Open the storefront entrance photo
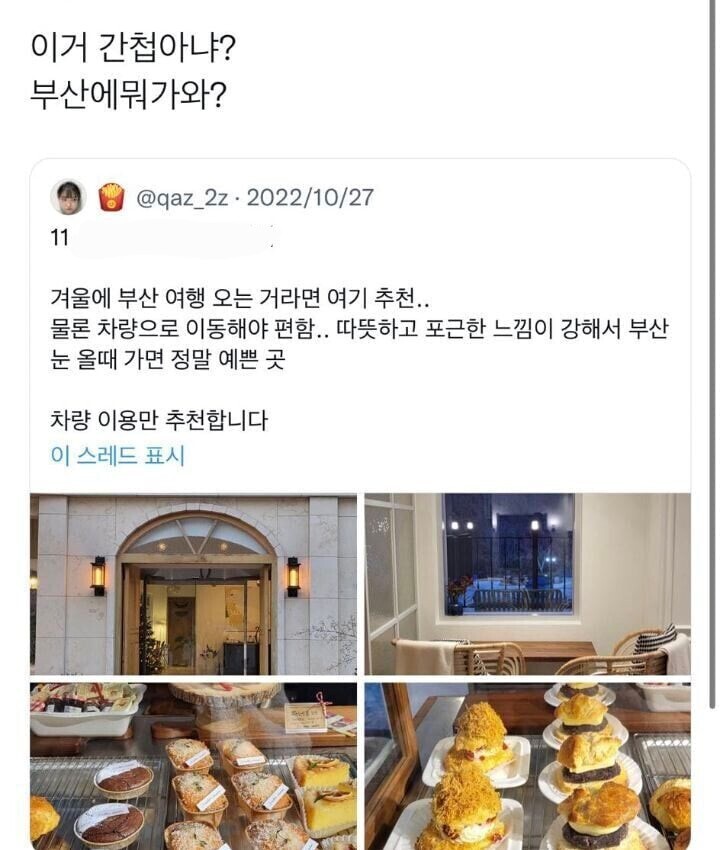 click(x=194, y=584)
